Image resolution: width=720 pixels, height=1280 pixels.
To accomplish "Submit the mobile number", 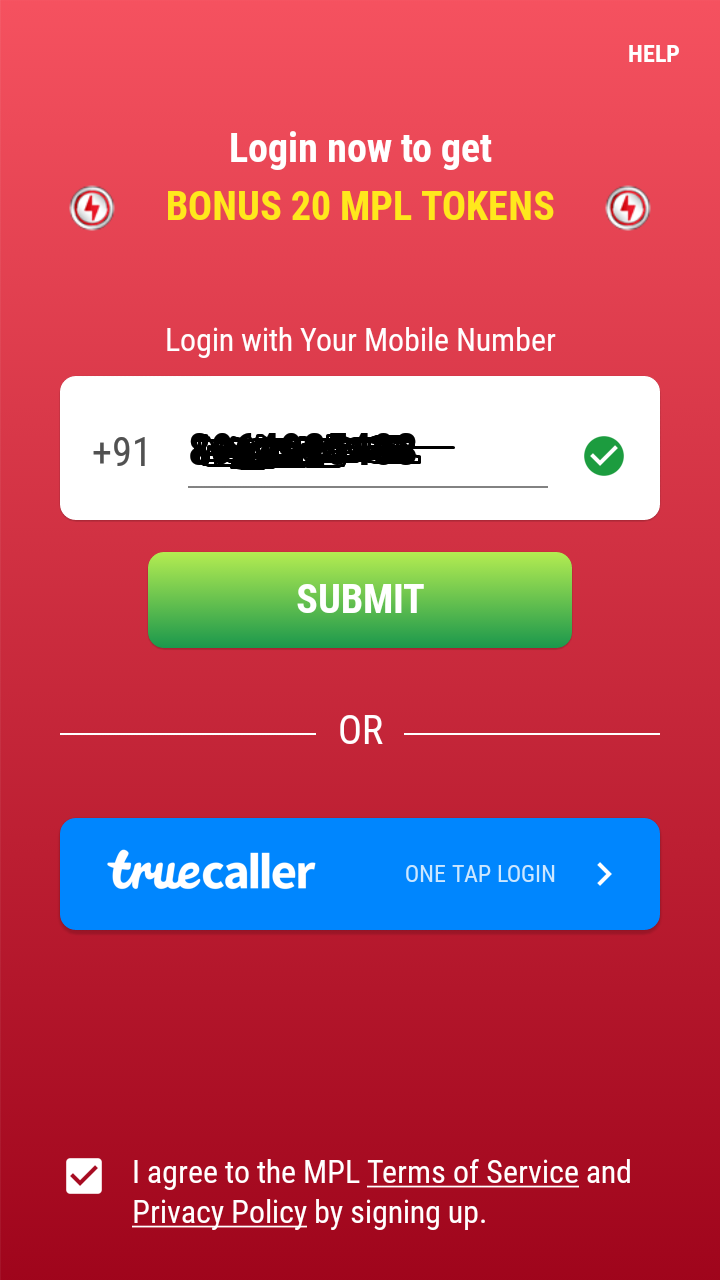I will click(360, 599).
